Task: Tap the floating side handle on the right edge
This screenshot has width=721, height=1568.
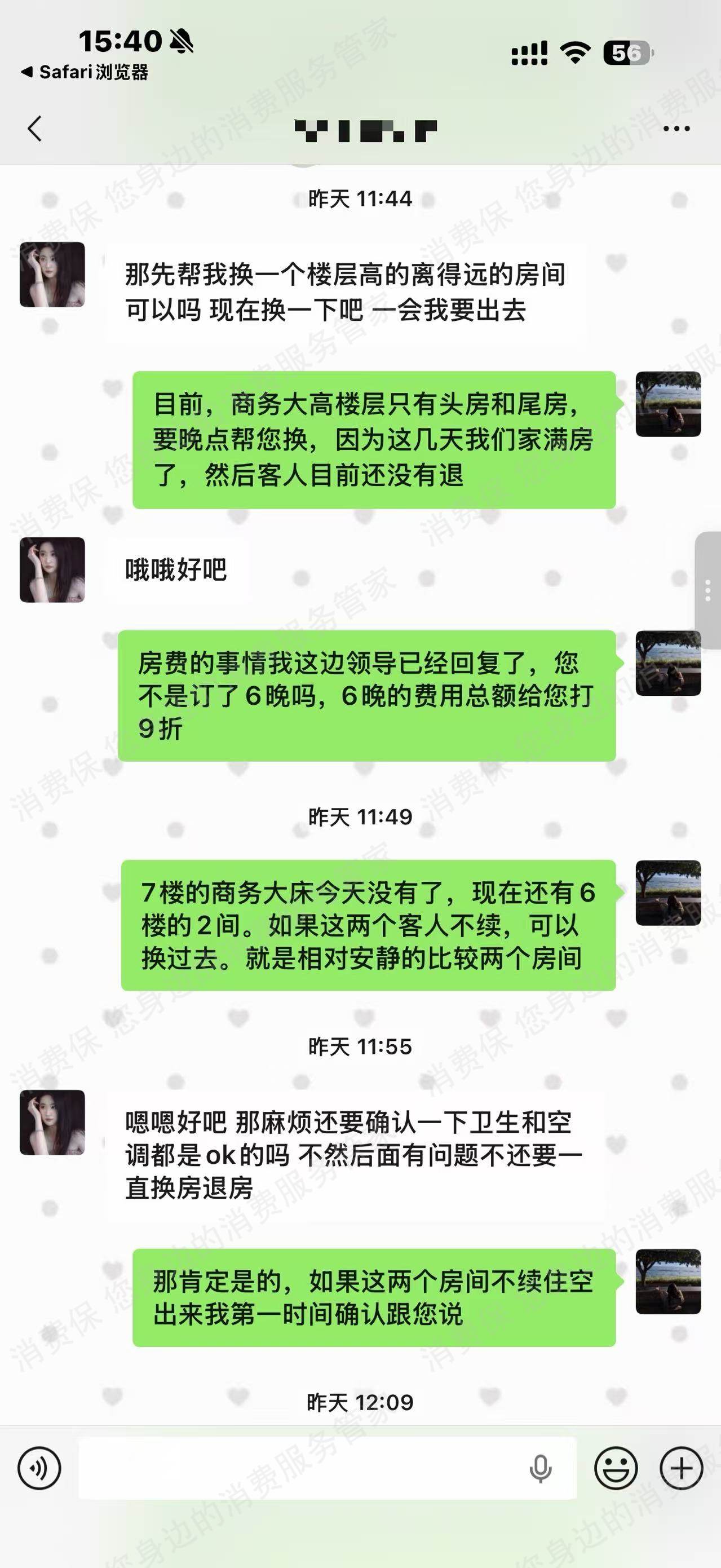Action: 708,590
